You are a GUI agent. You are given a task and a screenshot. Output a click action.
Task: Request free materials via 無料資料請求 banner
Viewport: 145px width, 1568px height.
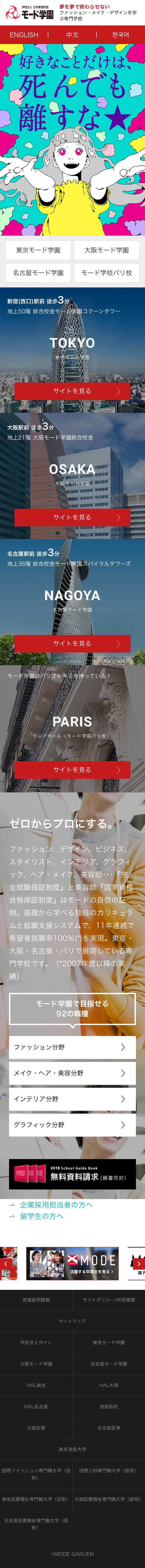(72, 1174)
